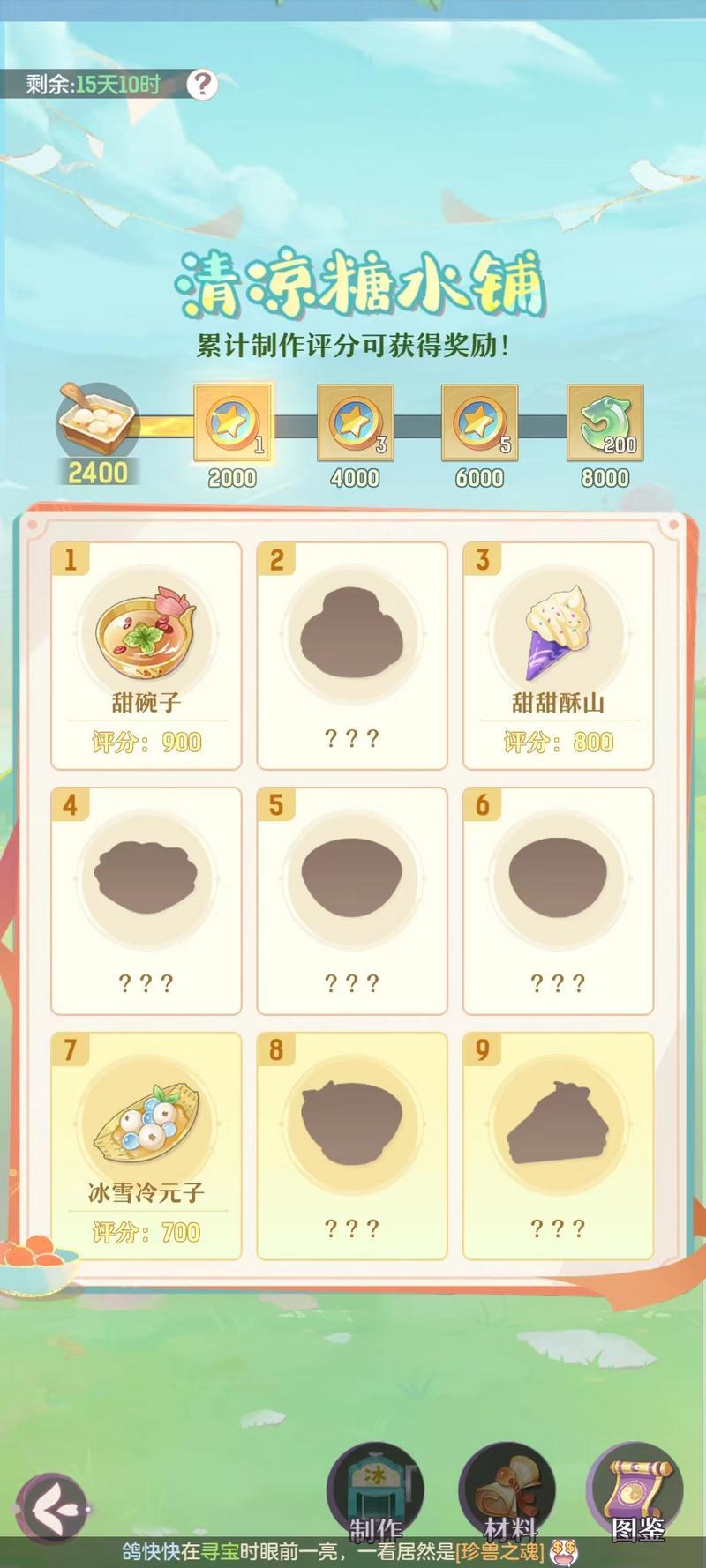
Task: View the 4000-point reward
Action: click(356, 423)
